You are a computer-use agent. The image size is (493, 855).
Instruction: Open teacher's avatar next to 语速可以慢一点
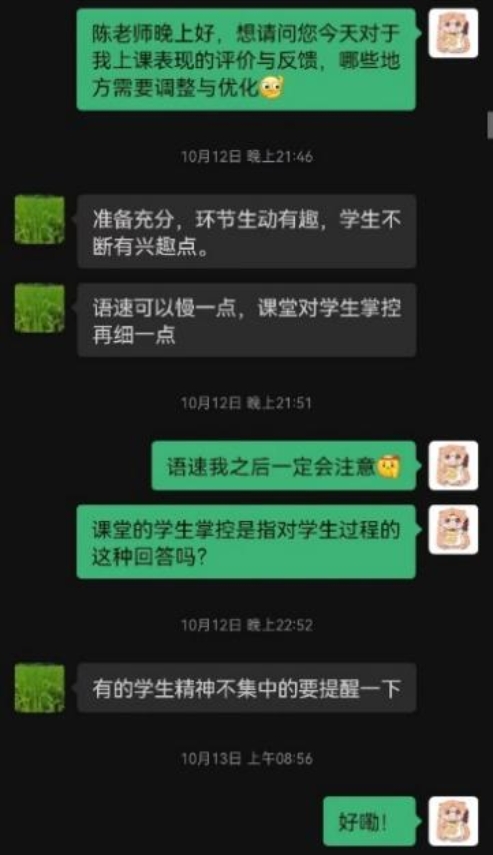[x=39, y=308]
